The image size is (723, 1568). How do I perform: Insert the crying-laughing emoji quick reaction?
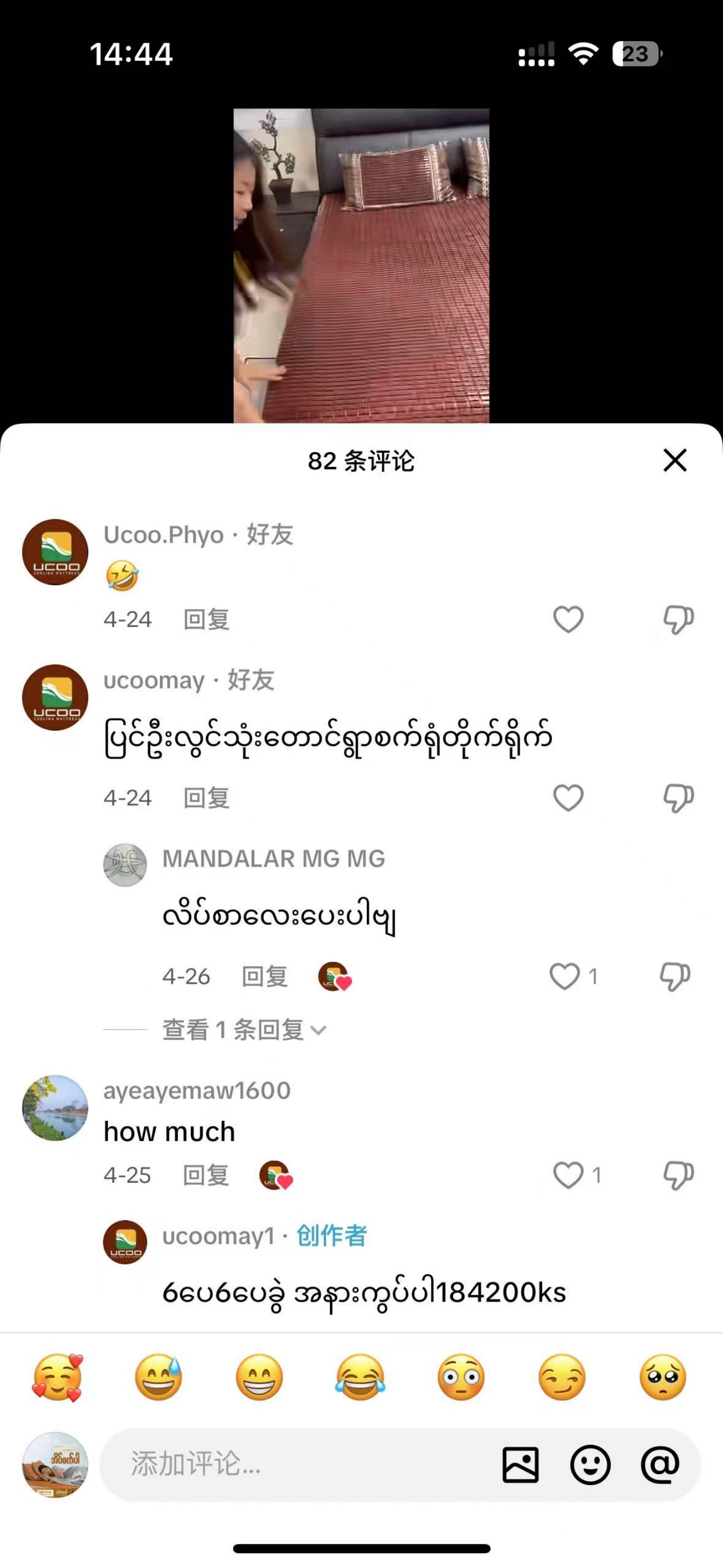(x=360, y=1377)
